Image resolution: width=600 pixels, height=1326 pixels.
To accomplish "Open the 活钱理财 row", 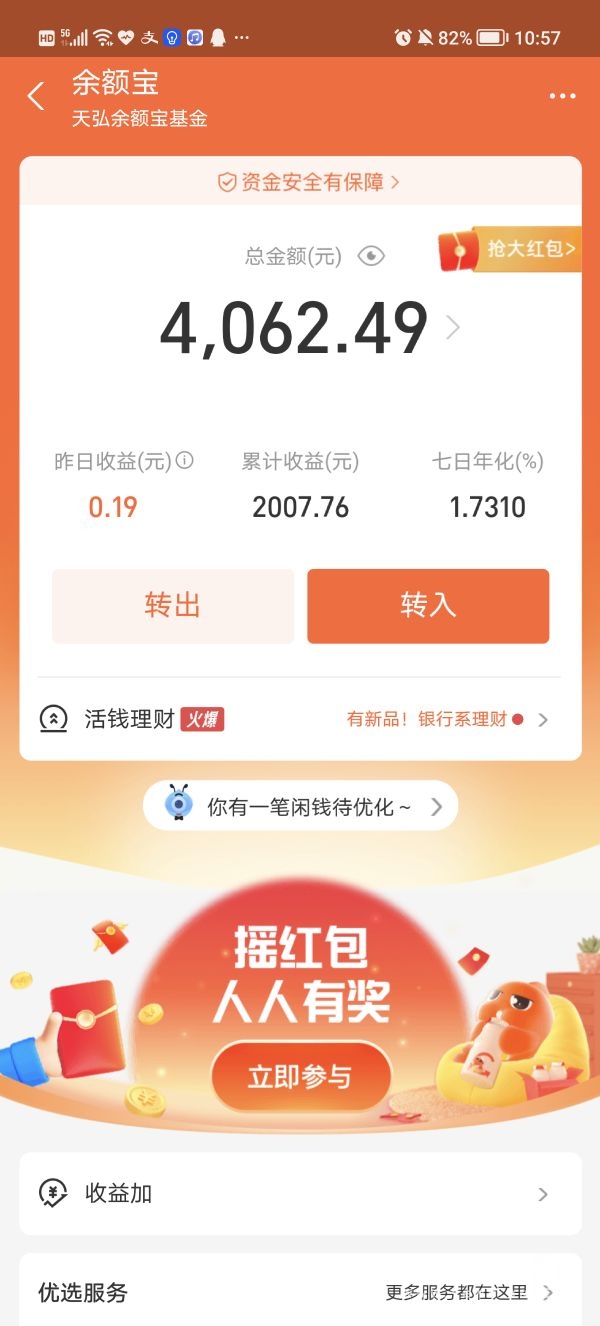I will click(x=300, y=719).
